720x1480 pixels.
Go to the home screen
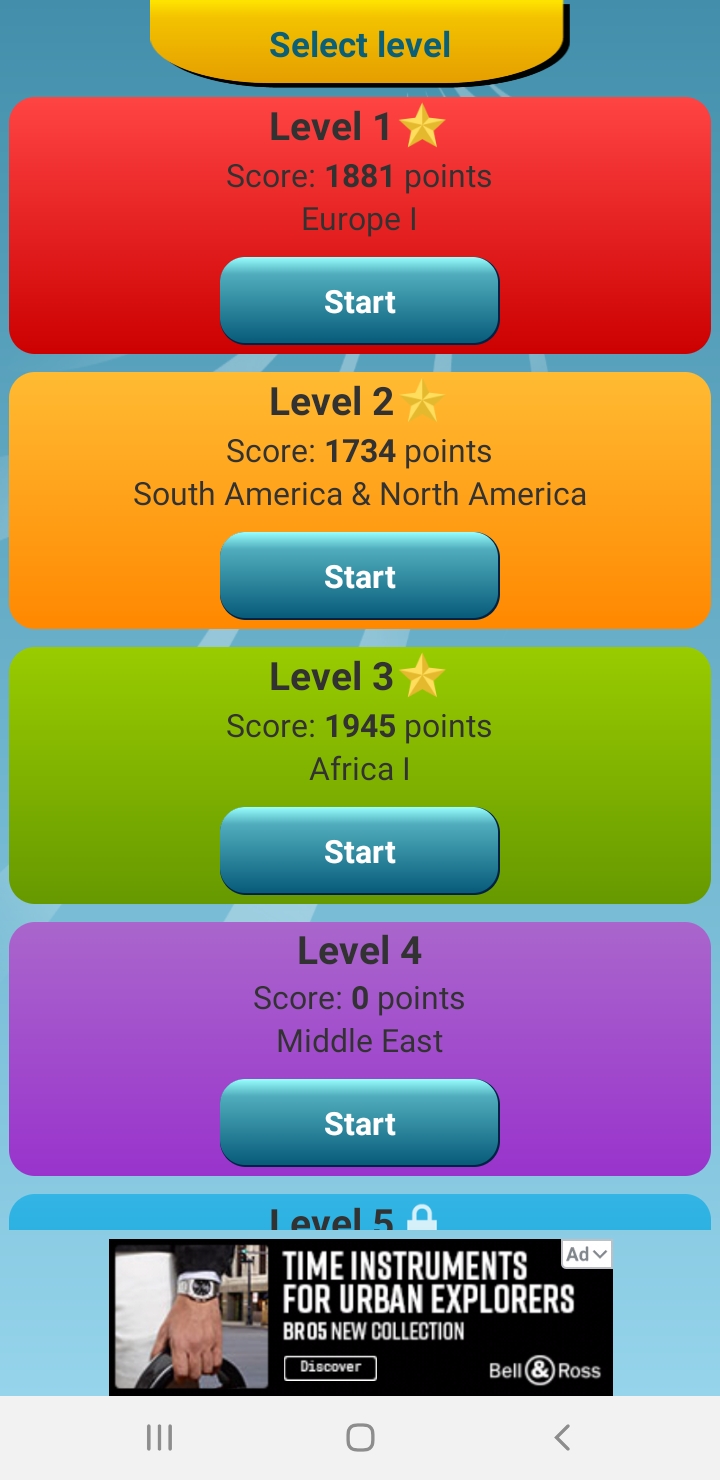point(360,1438)
